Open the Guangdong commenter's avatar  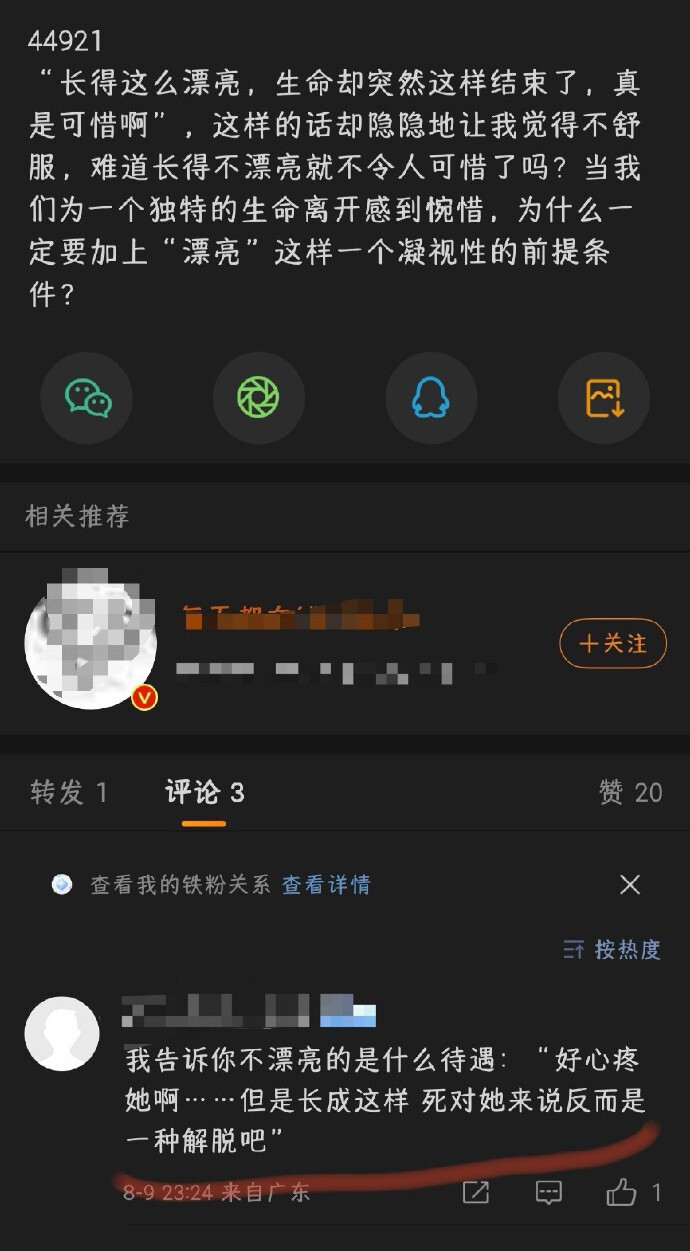pyautogui.click(x=62, y=1034)
